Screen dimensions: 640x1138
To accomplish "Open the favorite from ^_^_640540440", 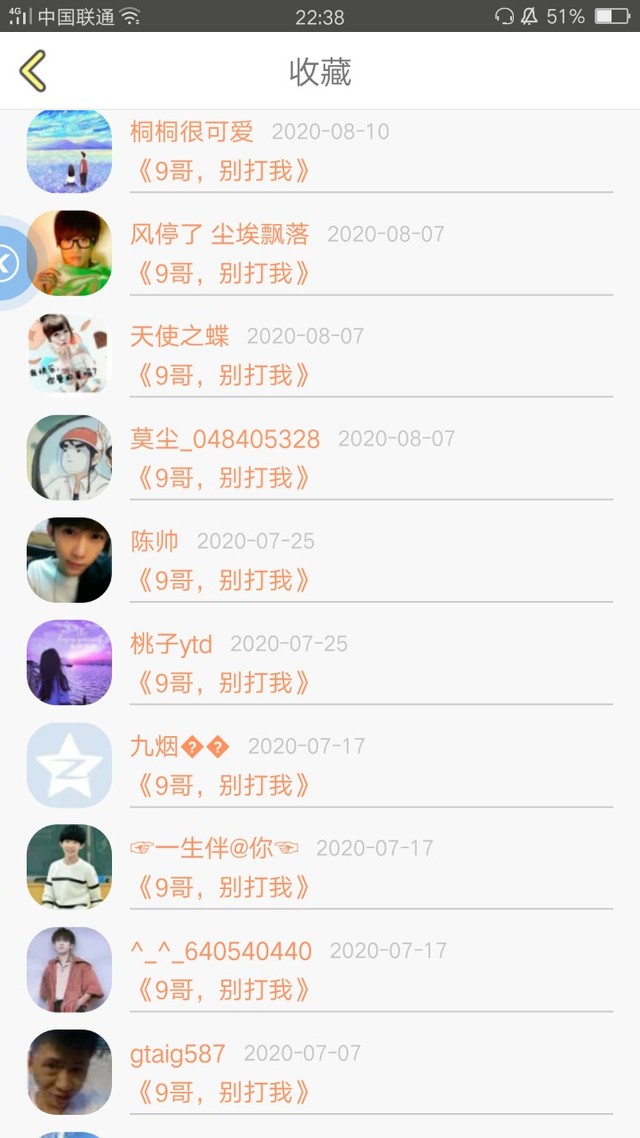I will click(320, 970).
